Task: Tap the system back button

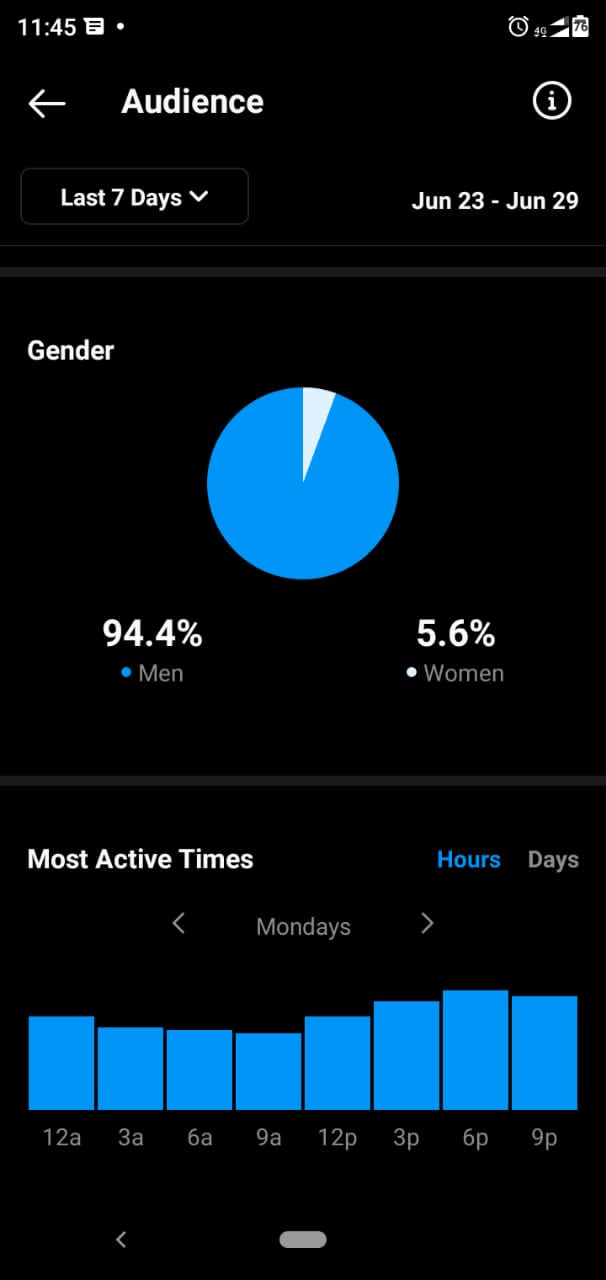Action: coord(121,1240)
